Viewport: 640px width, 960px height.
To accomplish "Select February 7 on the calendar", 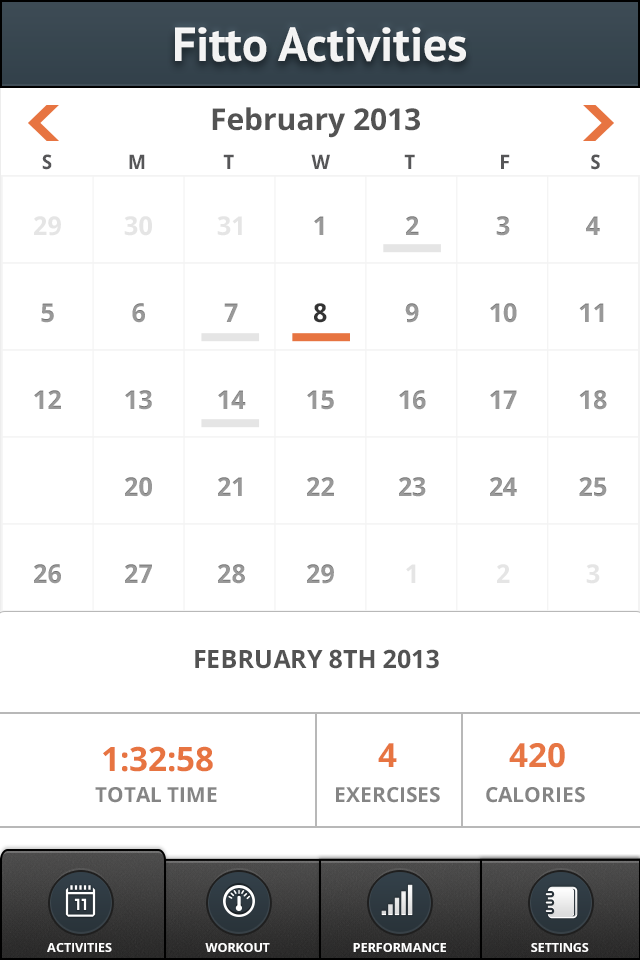I will pyautogui.click(x=231, y=313).
